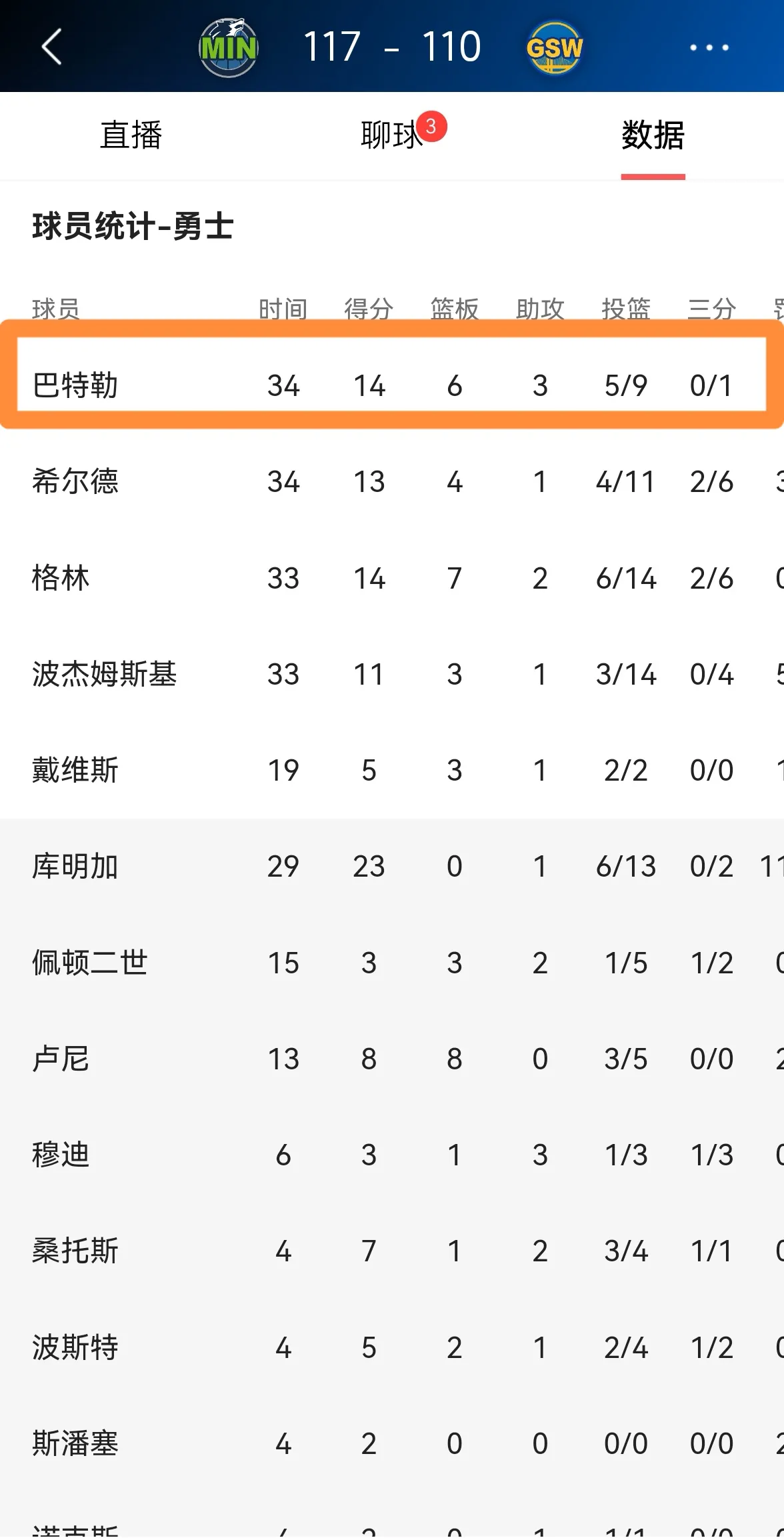
Task: Tap the 117 - 110 final score display
Action: click(391, 45)
